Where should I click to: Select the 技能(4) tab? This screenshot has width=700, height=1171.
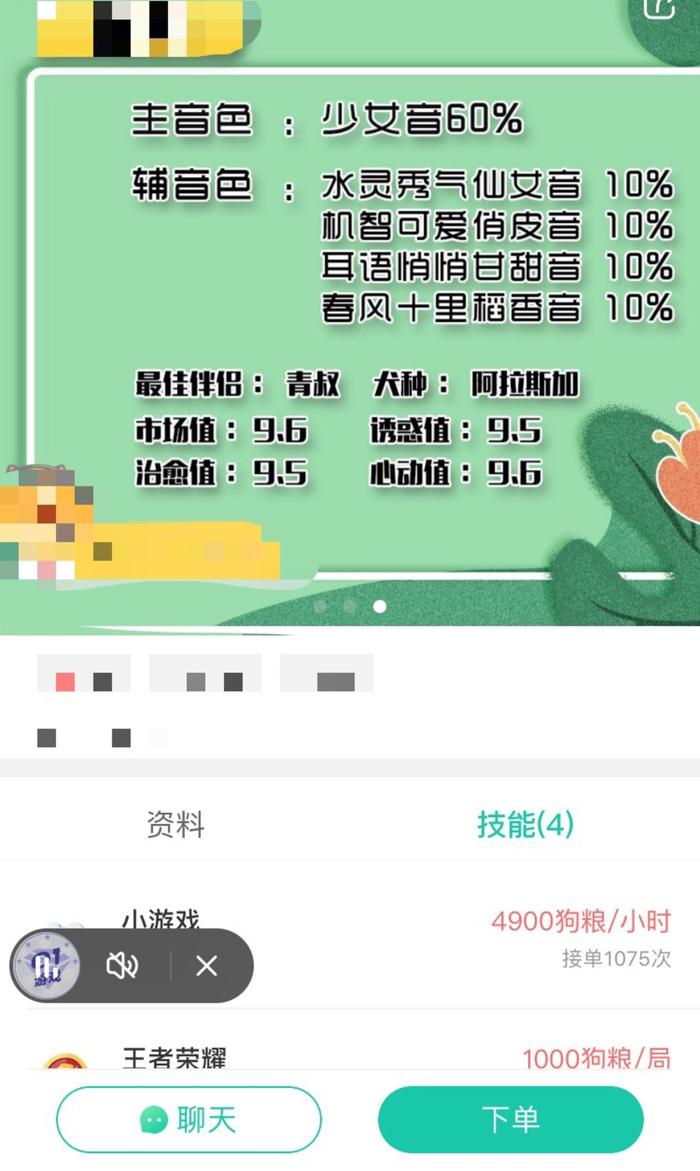(525, 824)
